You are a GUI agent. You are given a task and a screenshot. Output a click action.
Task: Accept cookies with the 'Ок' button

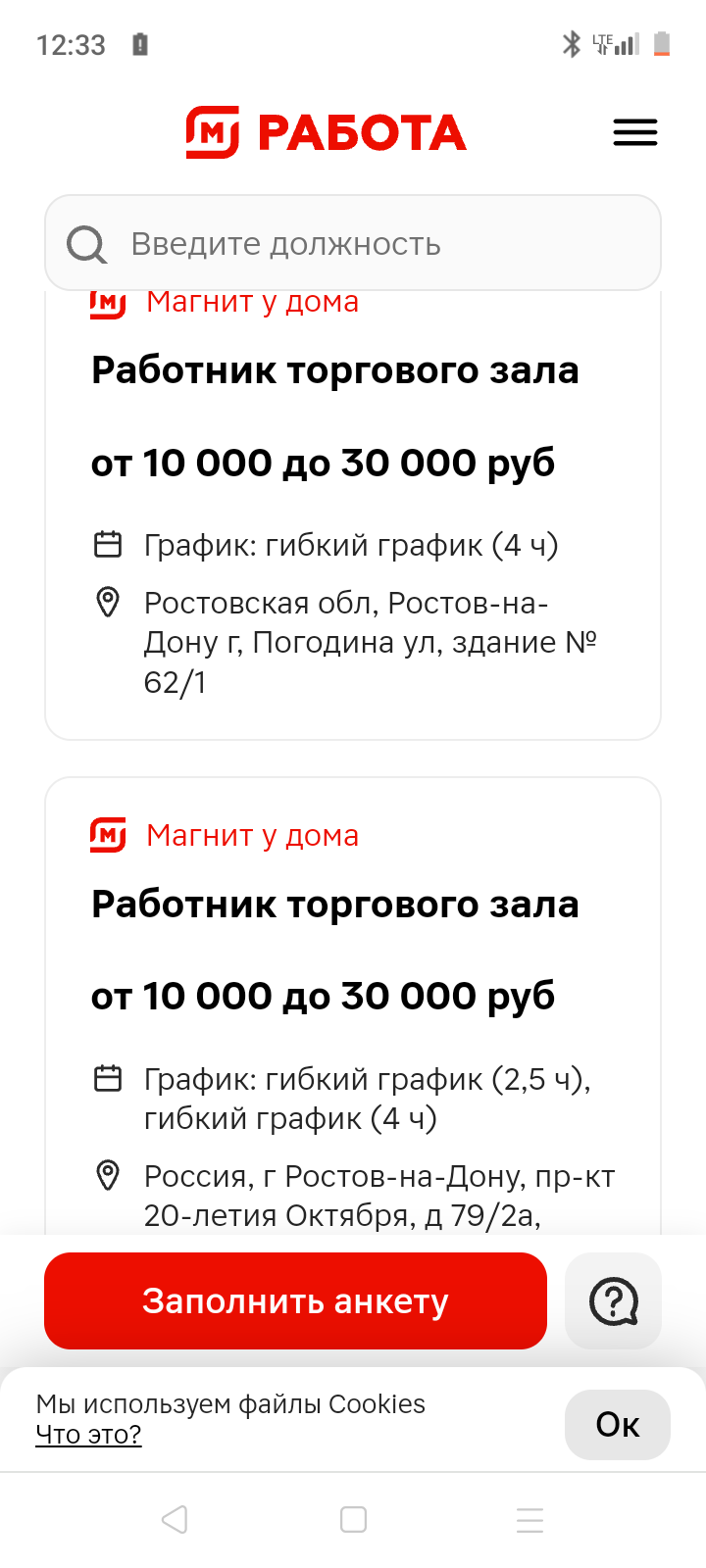tap(618, 1424)
